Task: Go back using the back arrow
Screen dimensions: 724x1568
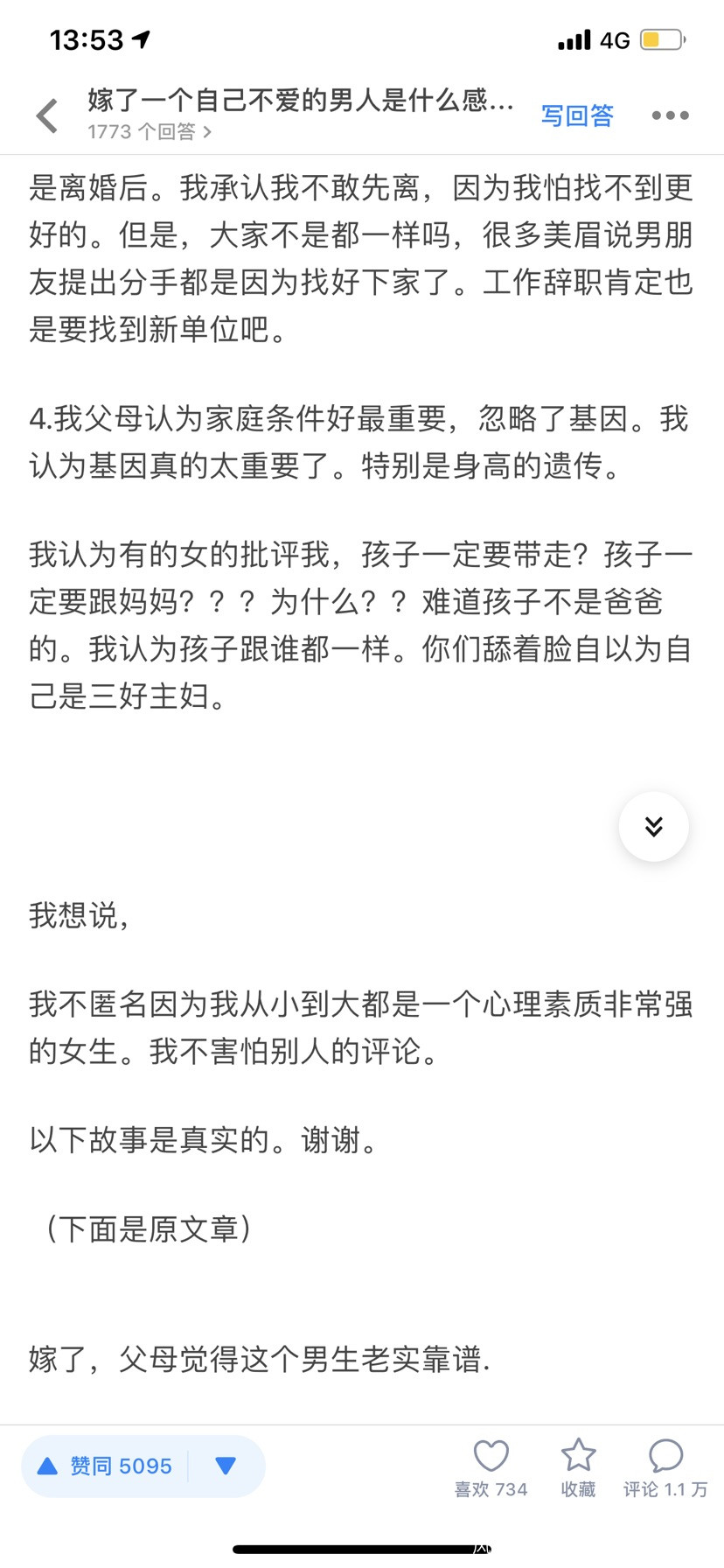Action: 47,115
